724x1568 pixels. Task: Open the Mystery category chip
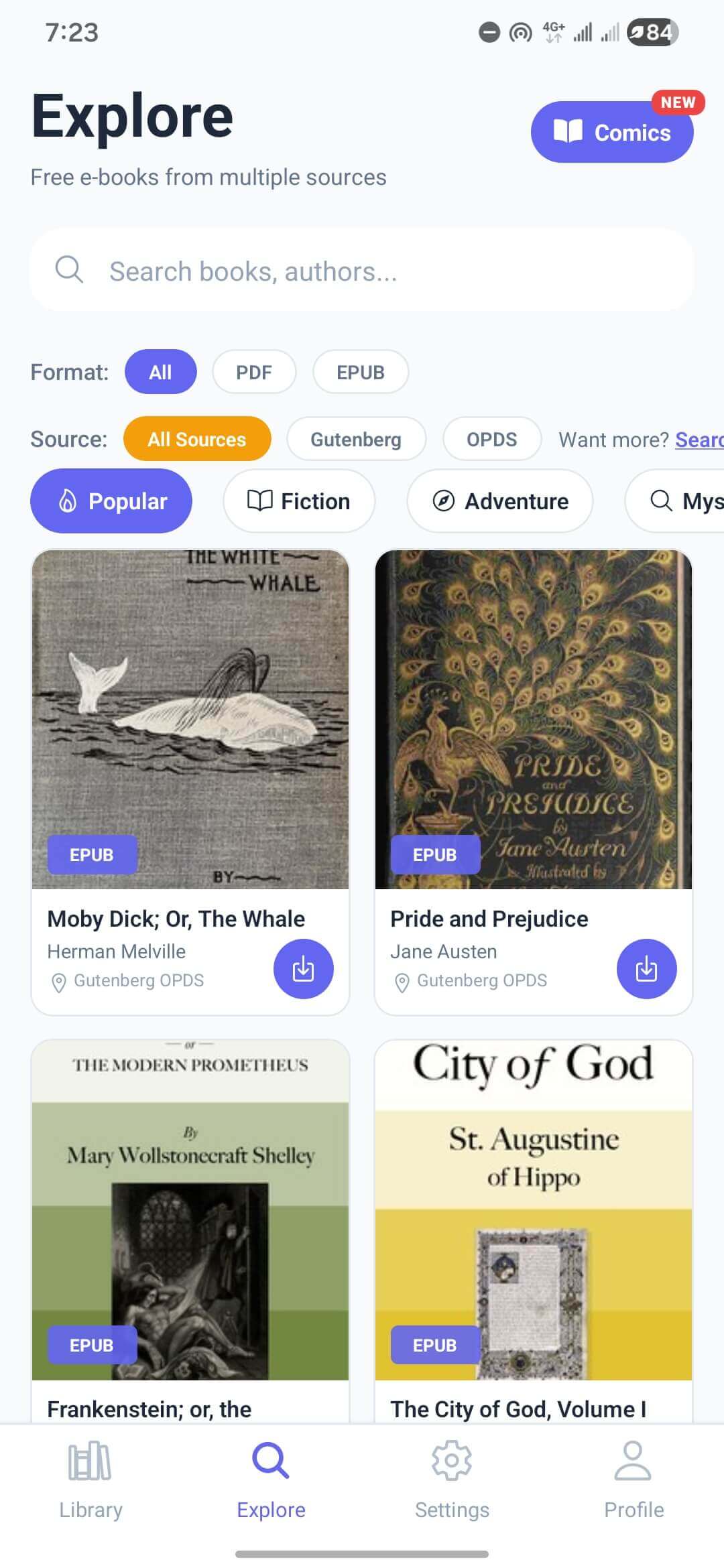pos(675,501)
